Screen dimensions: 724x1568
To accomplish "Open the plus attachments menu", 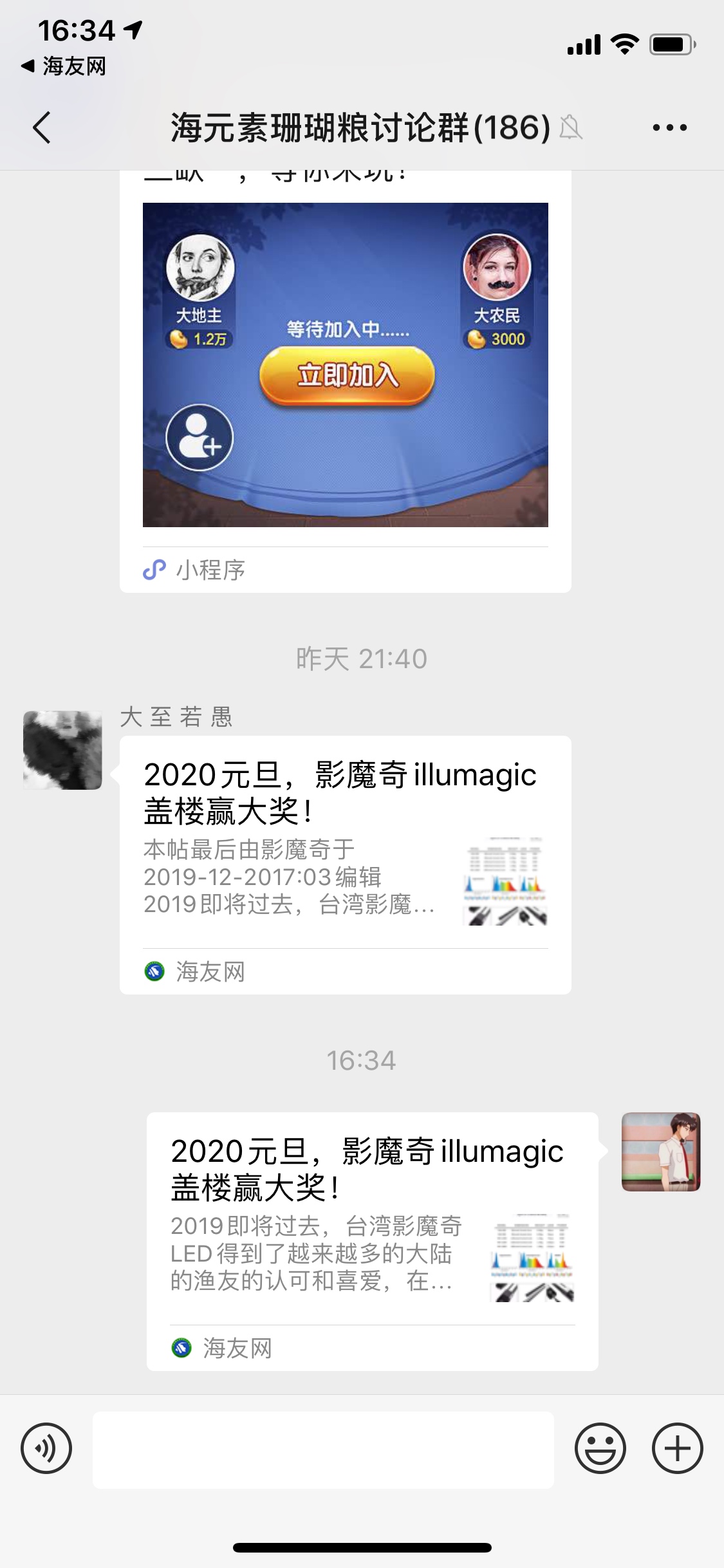I will point(677,1449).
